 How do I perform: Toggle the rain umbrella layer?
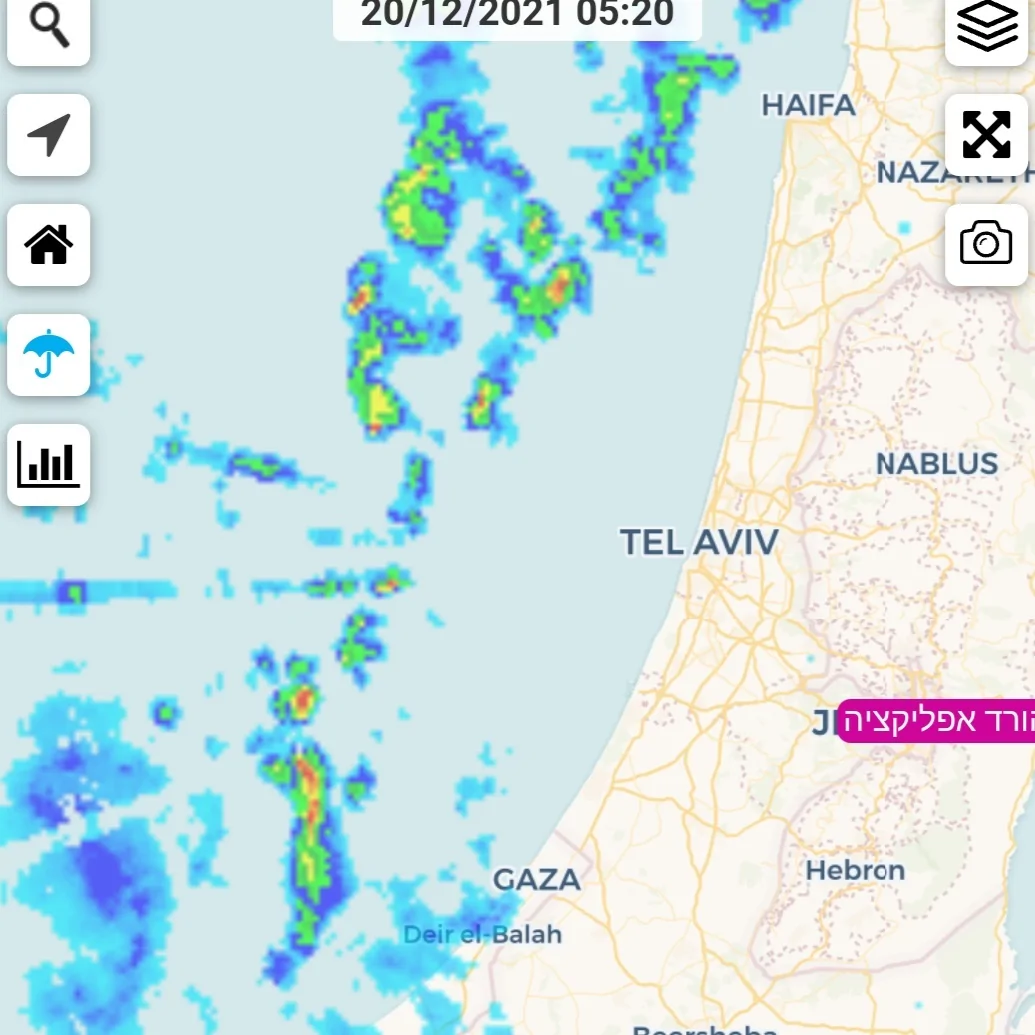pos(48,355)
